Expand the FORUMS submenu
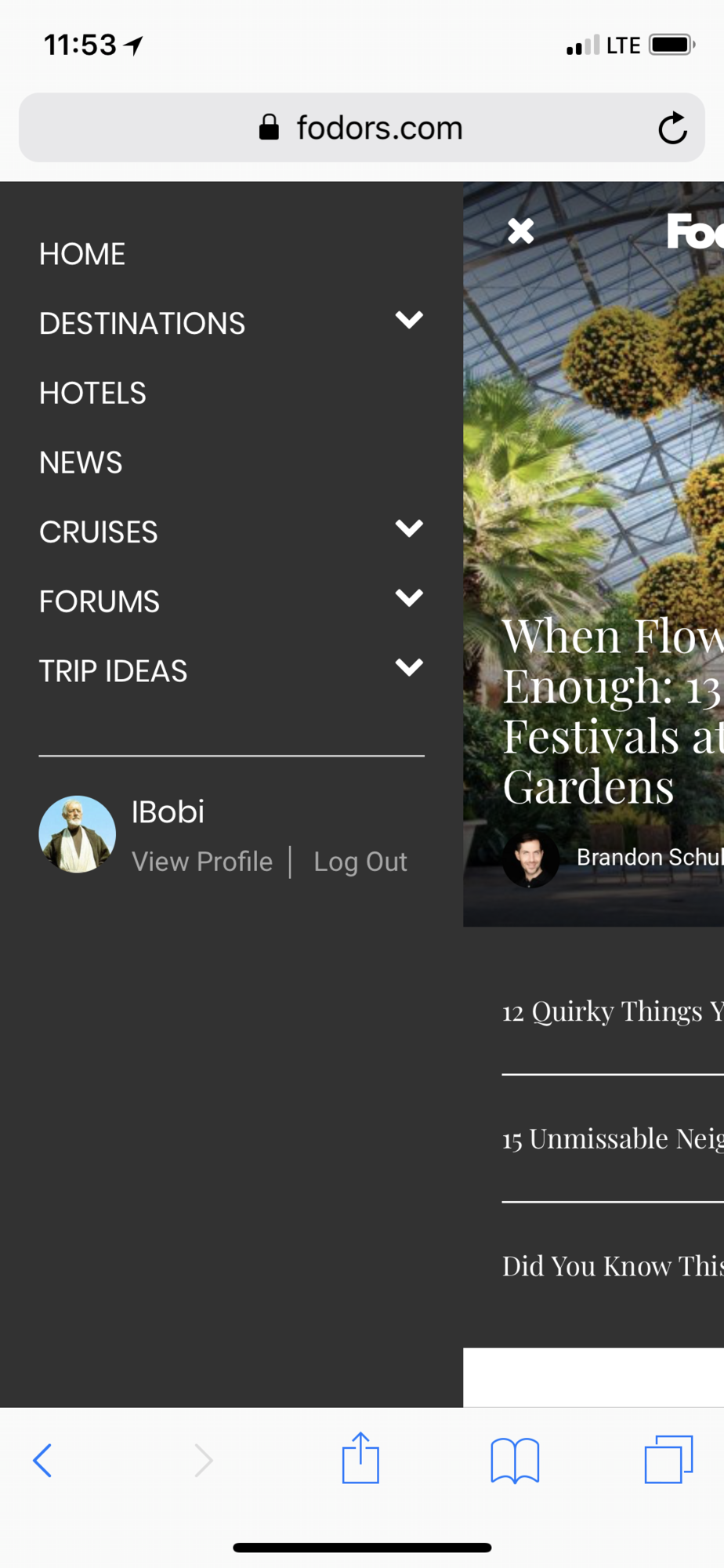724x1568 pixels. click(408, 598)
